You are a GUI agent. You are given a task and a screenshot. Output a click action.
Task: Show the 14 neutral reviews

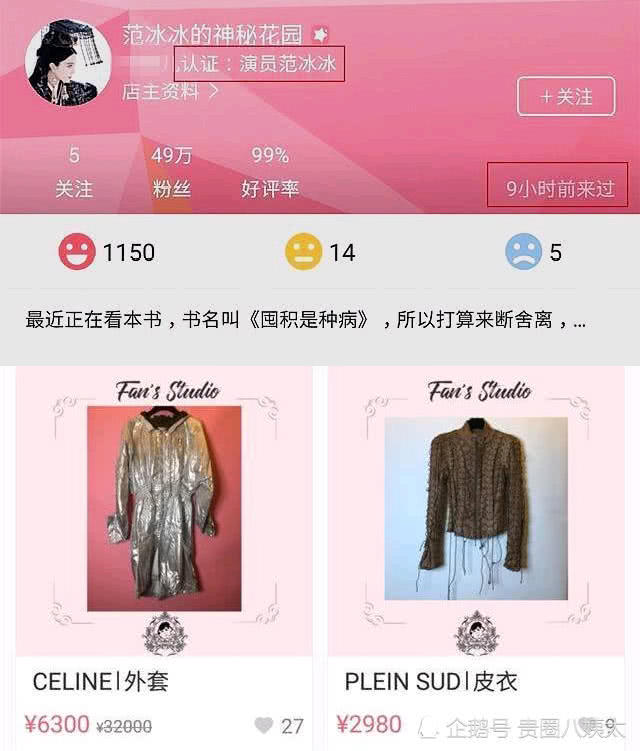(320, 252)
